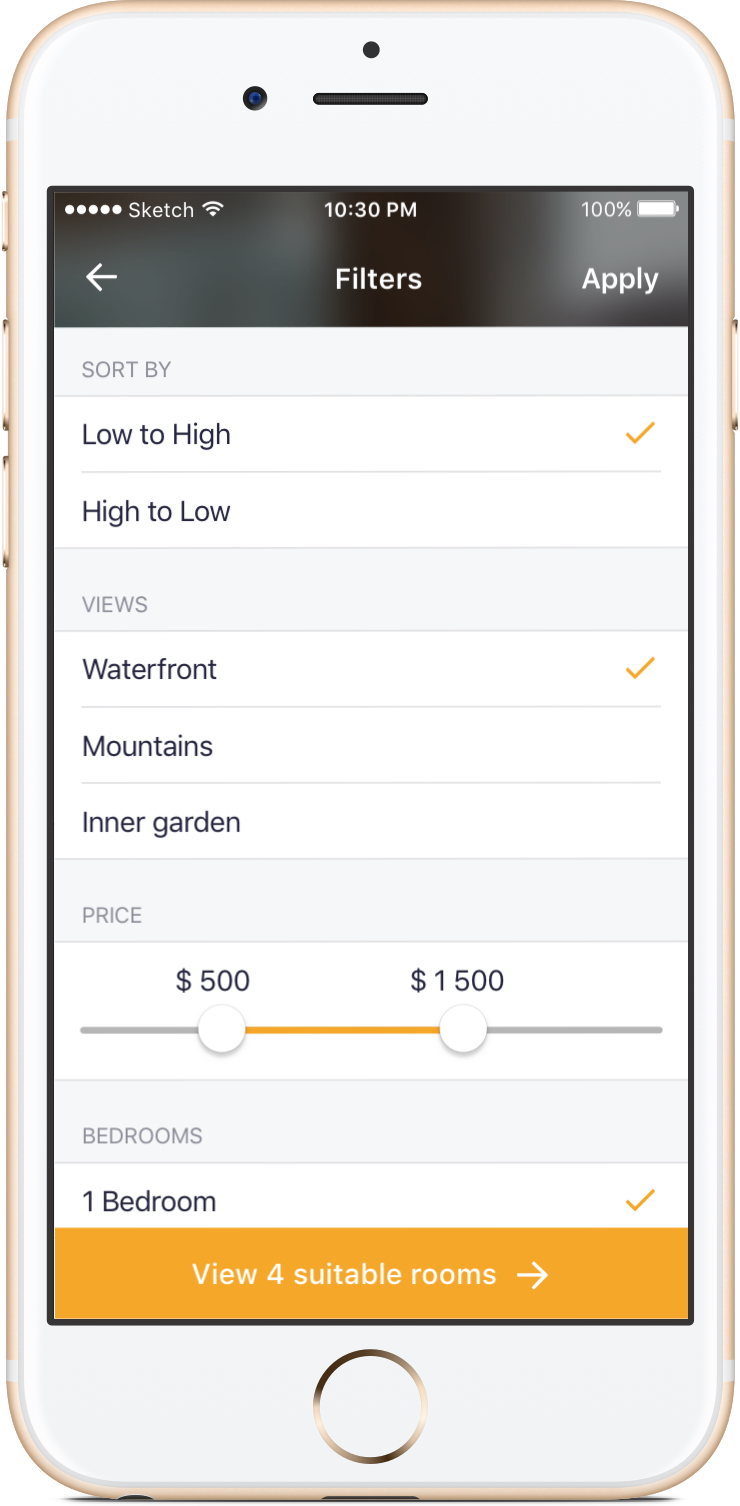Select Low to High sorting
740x1506 pixels.
370,434
